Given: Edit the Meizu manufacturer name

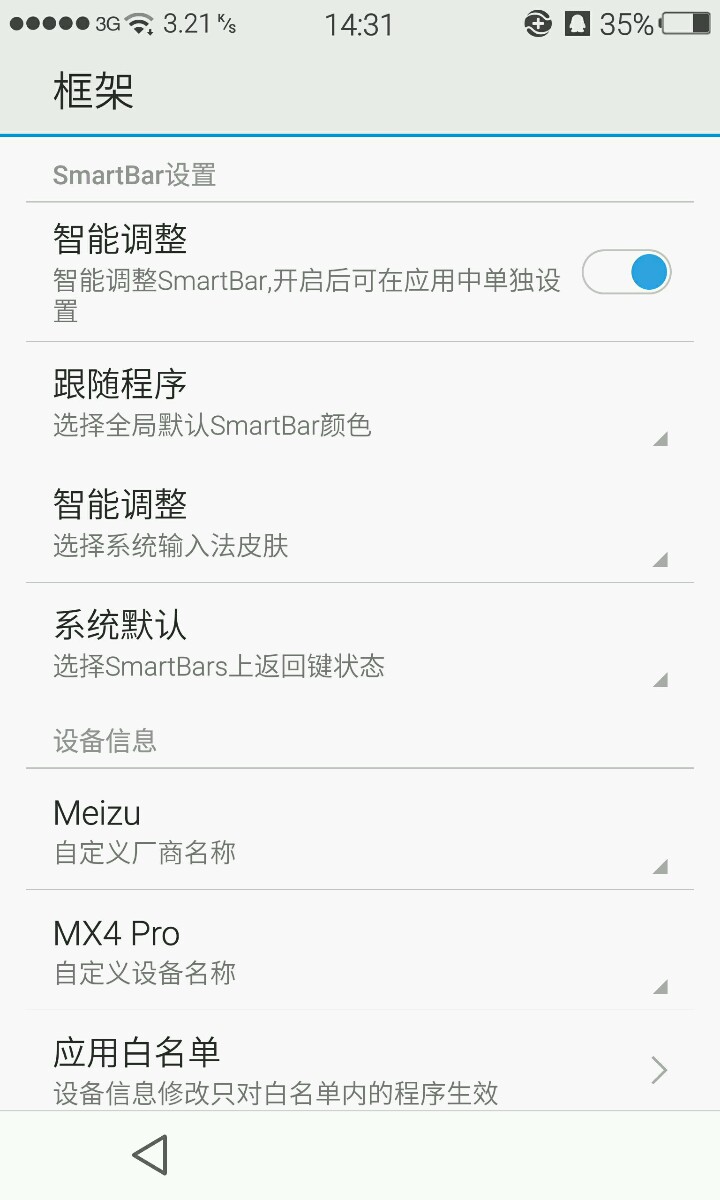Looking at the screenshot, I should click(359, 830).
